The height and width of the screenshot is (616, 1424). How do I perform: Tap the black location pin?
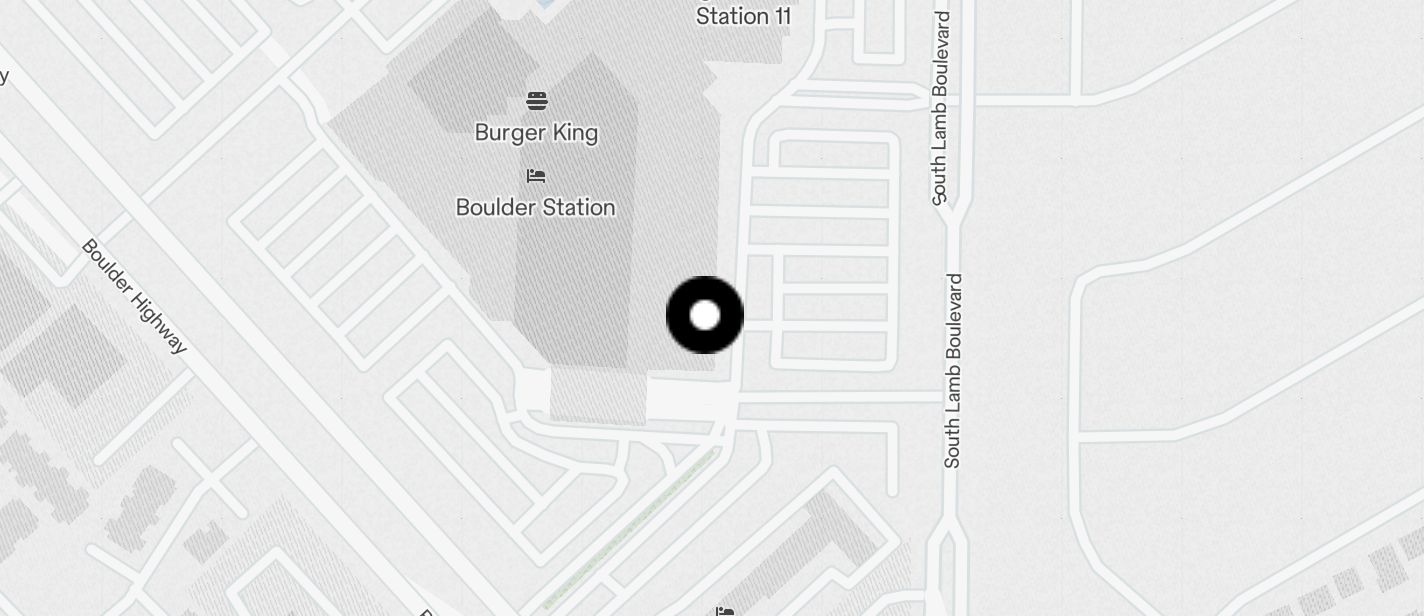[x=705, y=315]
